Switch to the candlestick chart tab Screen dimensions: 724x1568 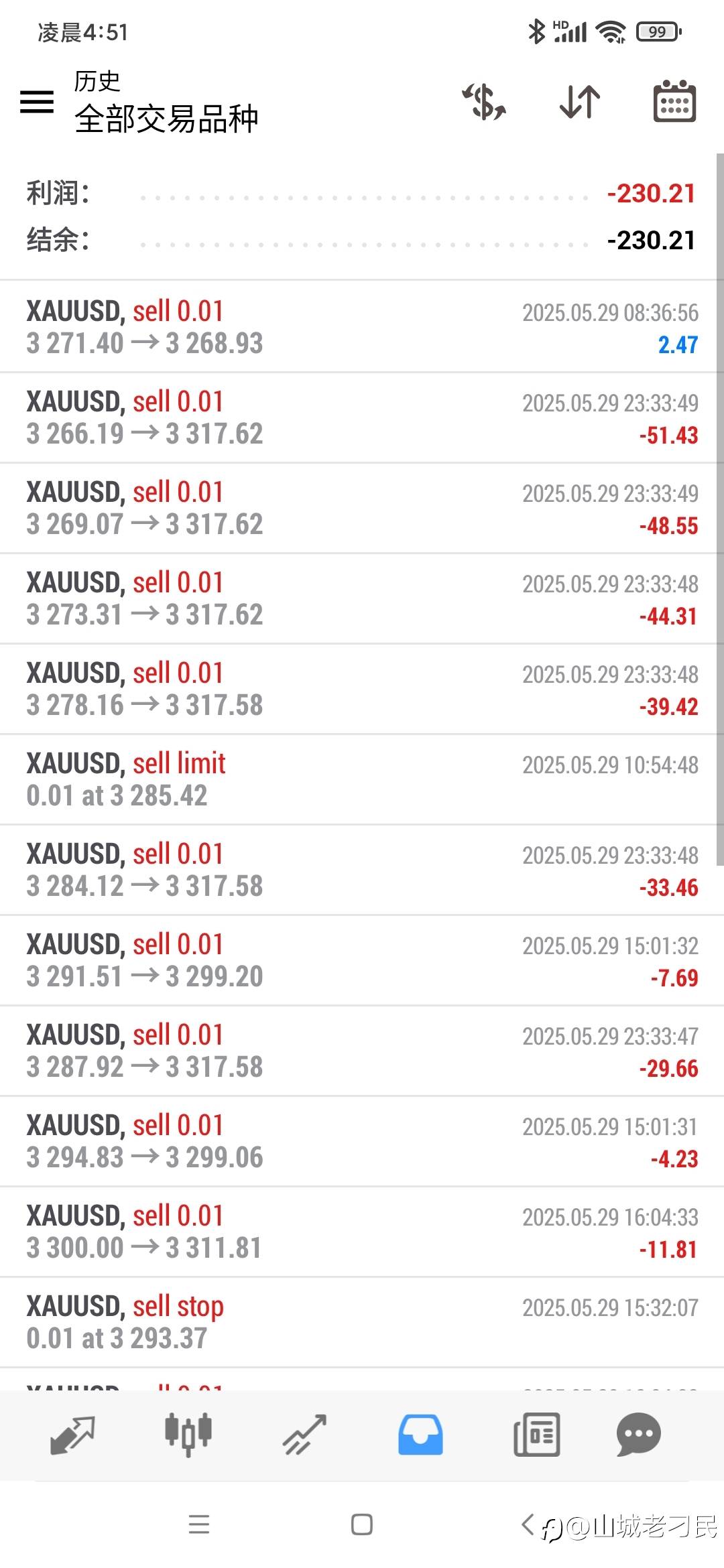(x=188, y=1435)
